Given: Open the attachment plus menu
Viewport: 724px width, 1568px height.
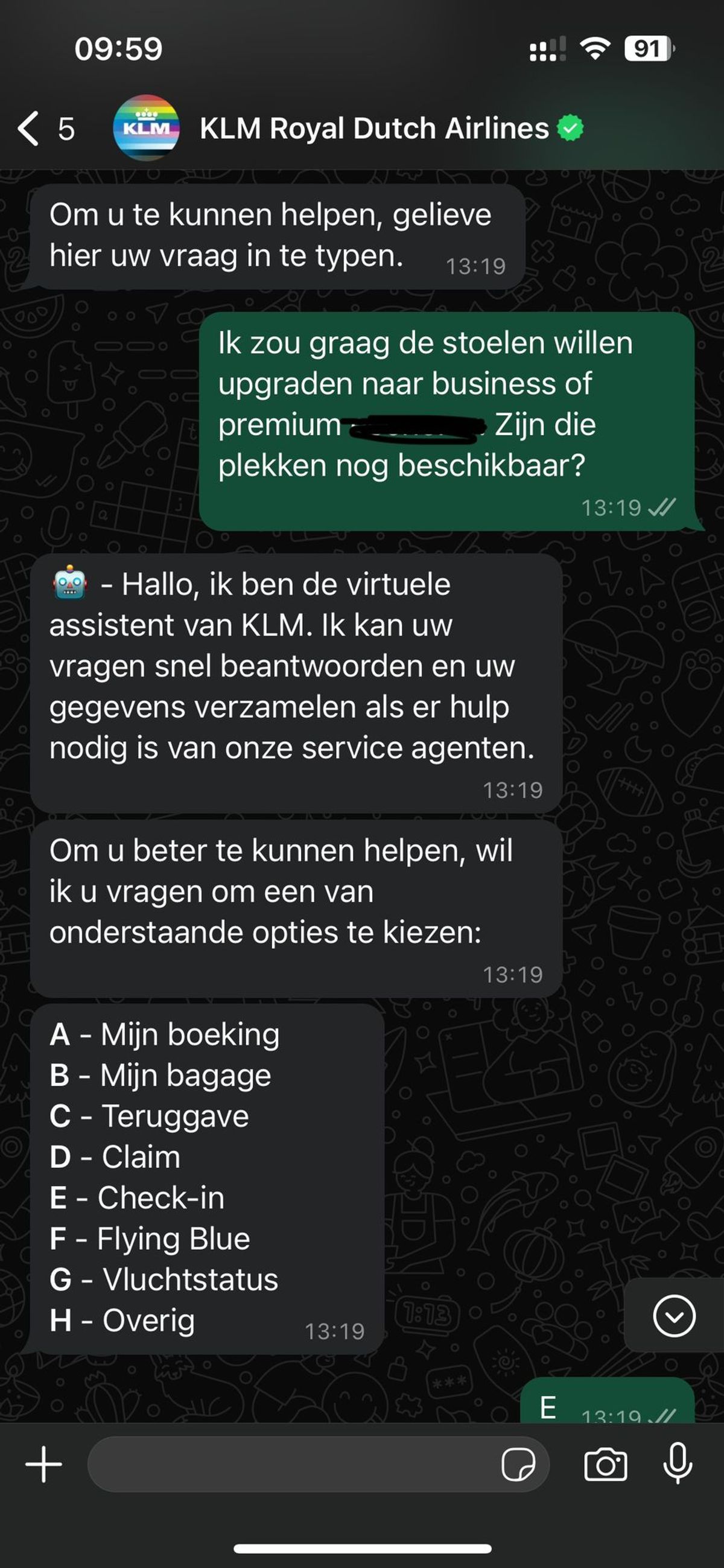Looking at the screenshot, I should coord(44,1464).
